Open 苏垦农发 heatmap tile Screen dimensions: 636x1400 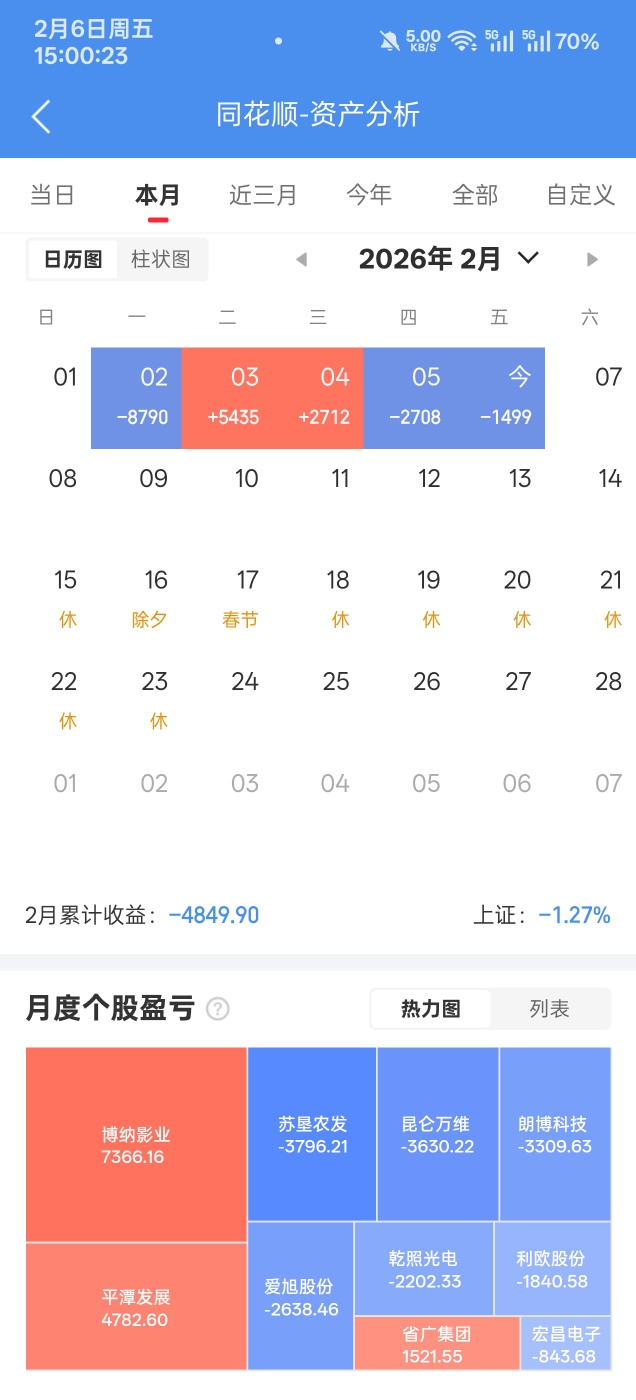pos(312,1134)
